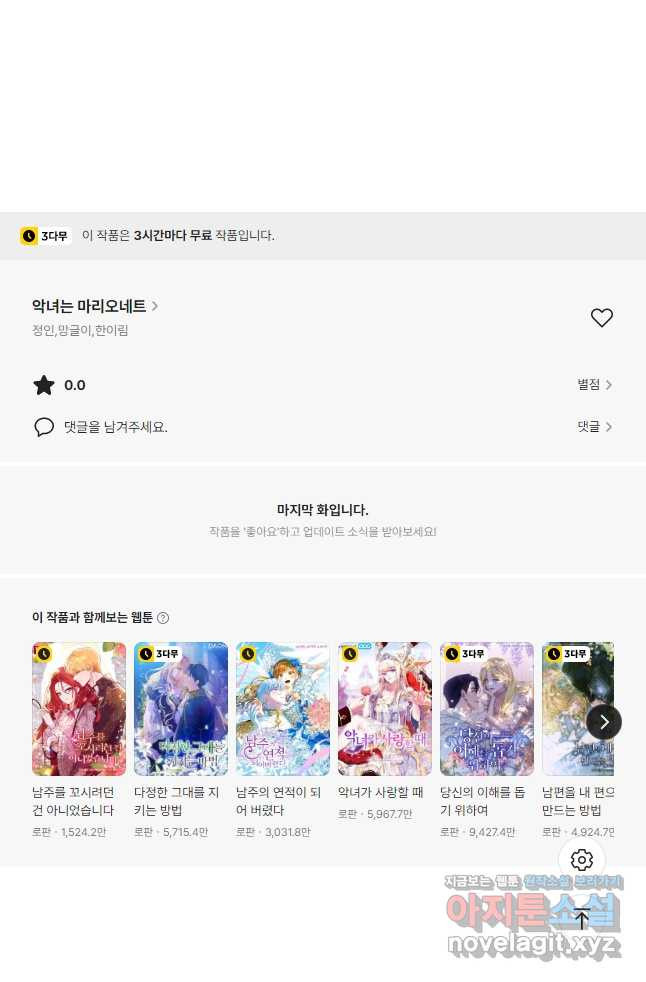Open viewer settings gear

(582, 860)
